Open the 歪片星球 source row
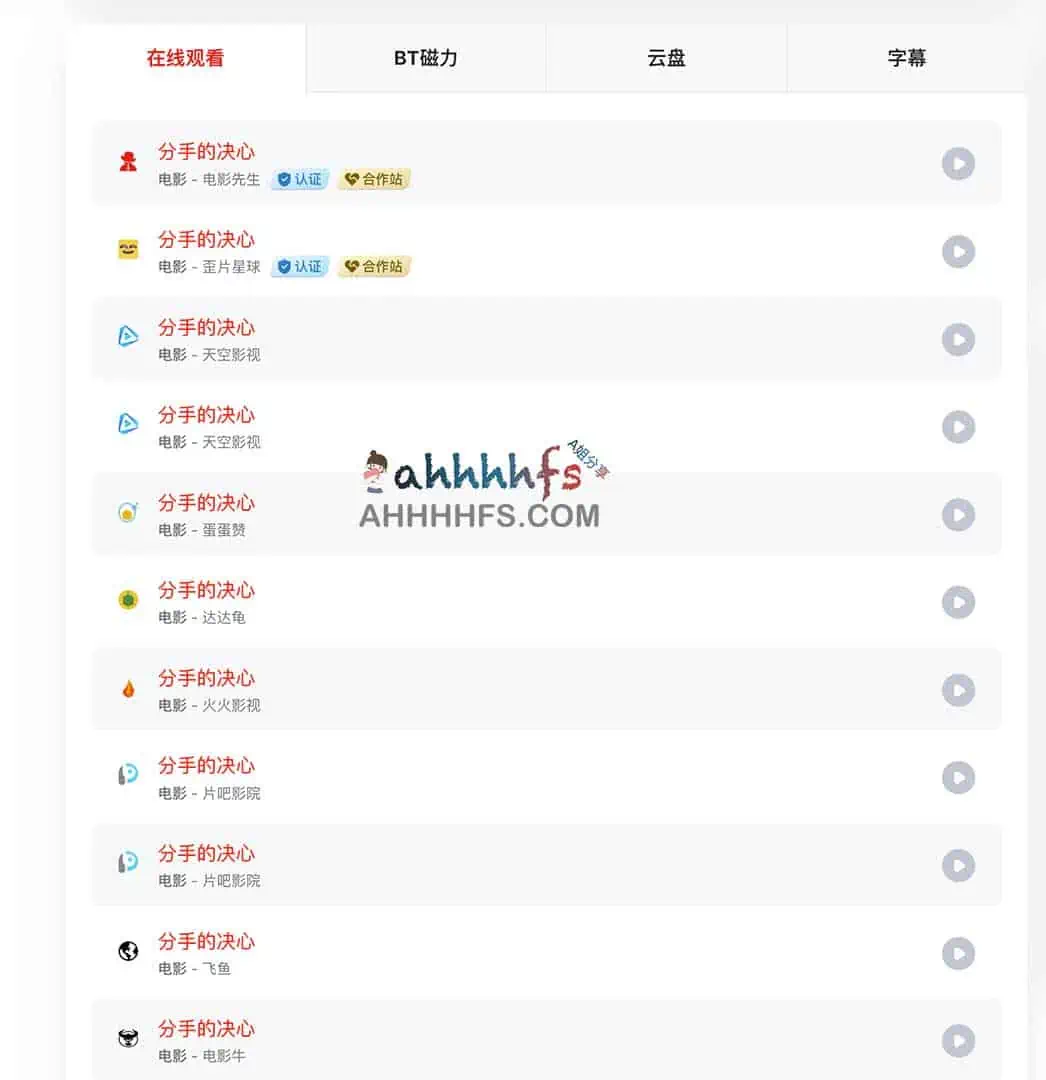 pyautogui.click(x=206, y=240)
